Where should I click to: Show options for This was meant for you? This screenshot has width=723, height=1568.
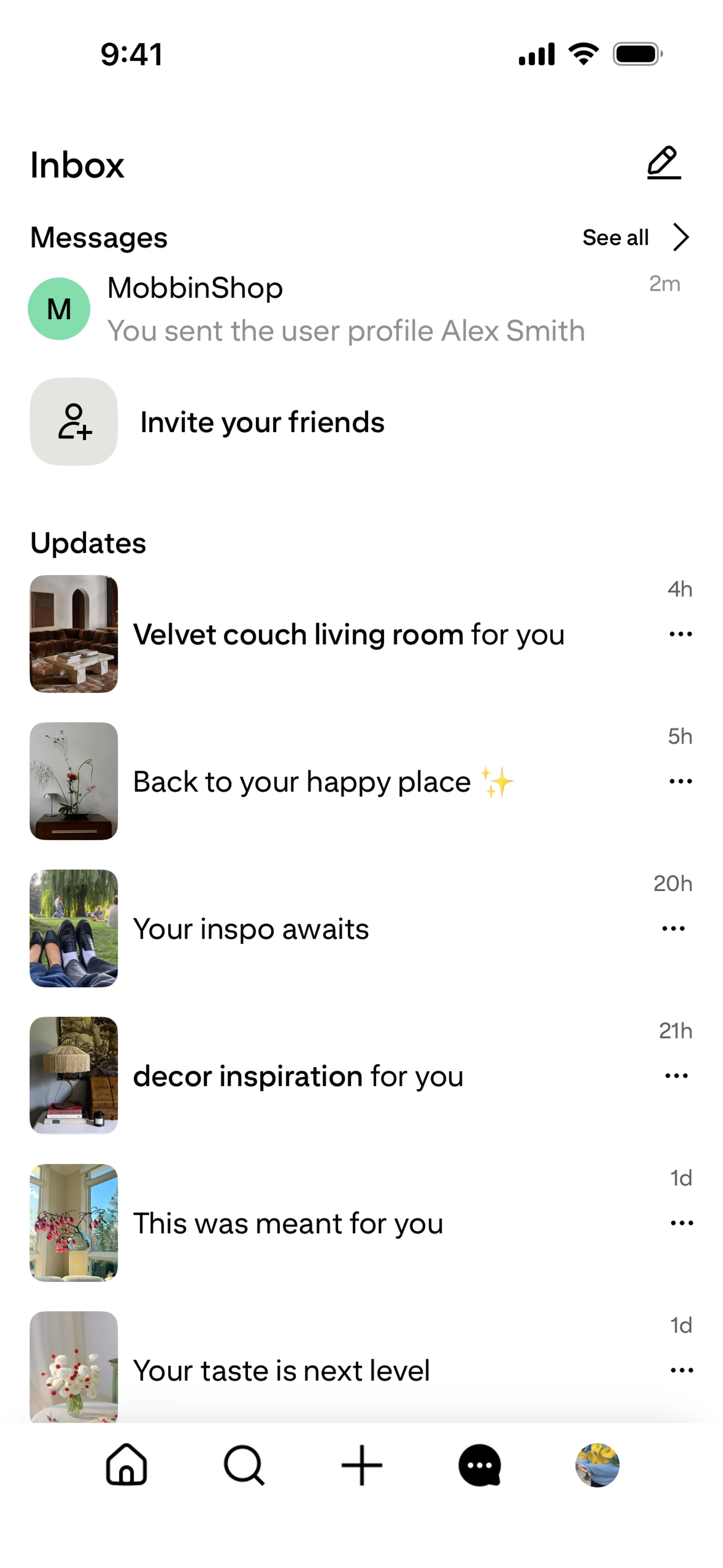[681, 1224]
